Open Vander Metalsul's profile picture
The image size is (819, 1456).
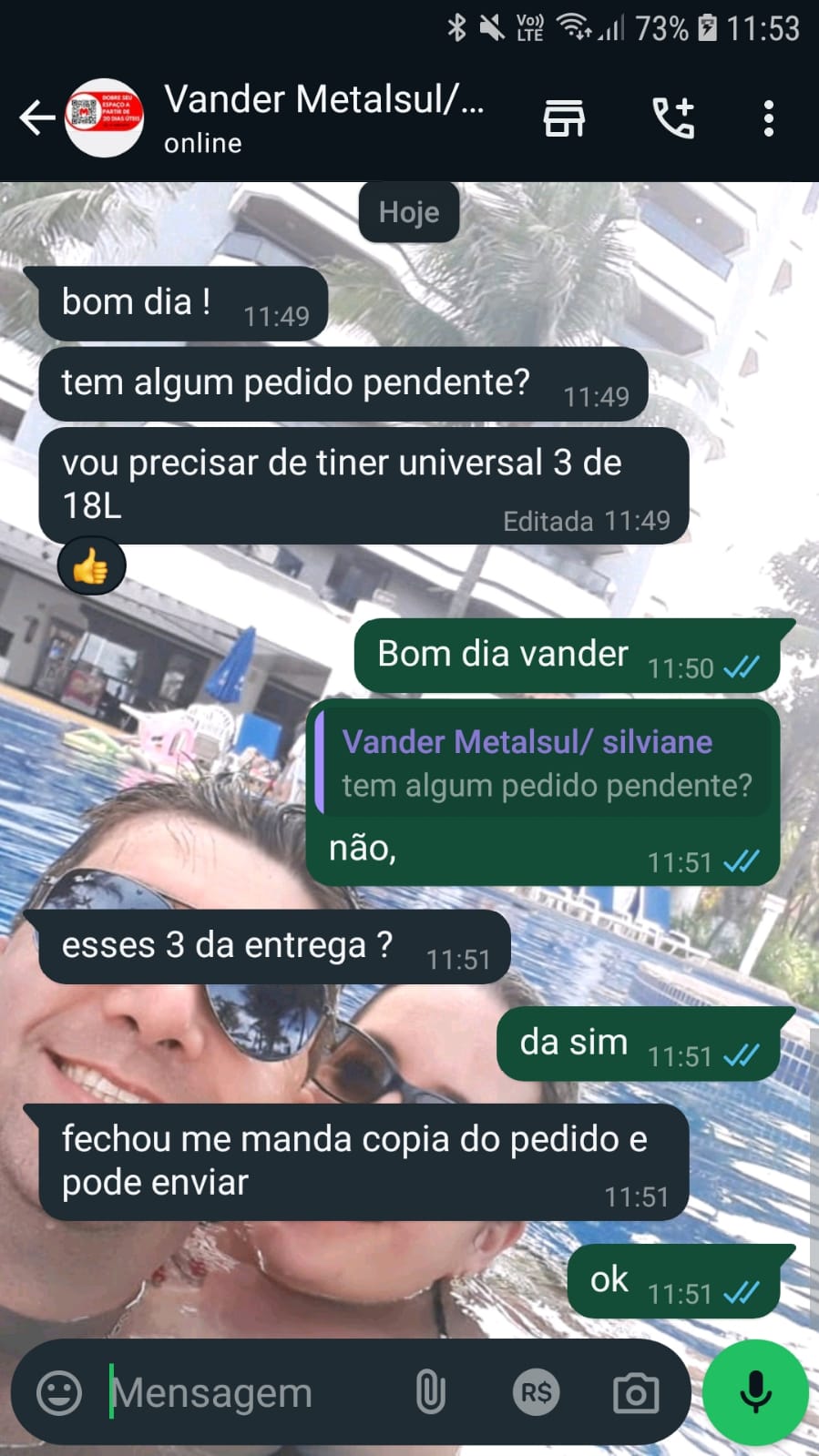pyautogui.click(x=105, y=118)
